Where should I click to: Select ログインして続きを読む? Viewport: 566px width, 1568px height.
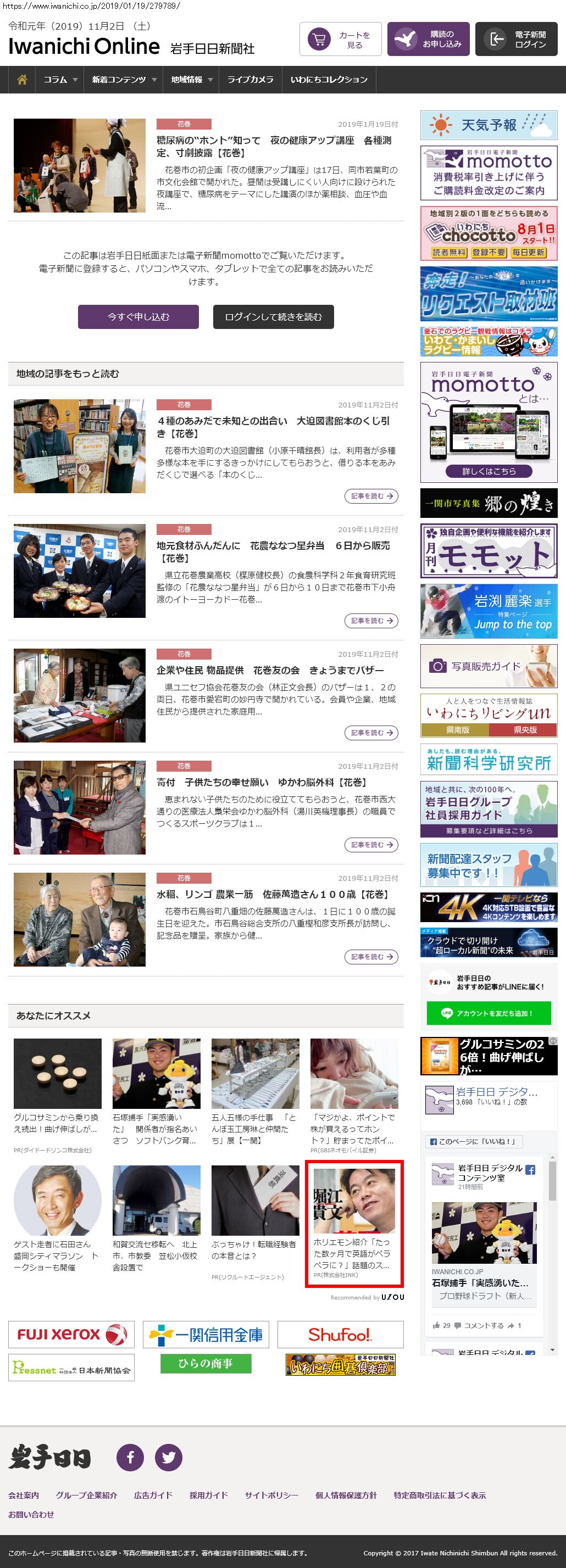click(273, 316)
